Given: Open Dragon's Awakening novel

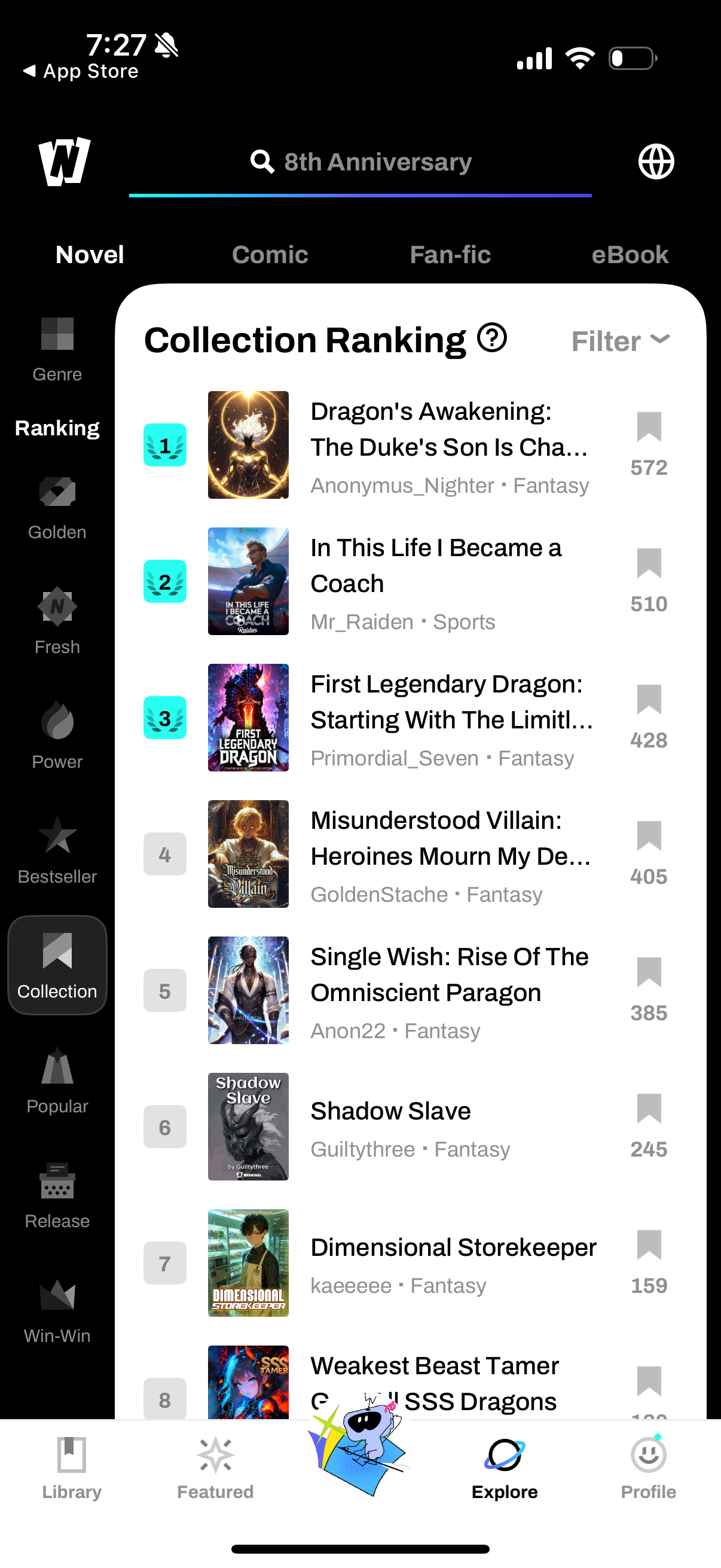Looking at the screenshot, I should 448,429.
